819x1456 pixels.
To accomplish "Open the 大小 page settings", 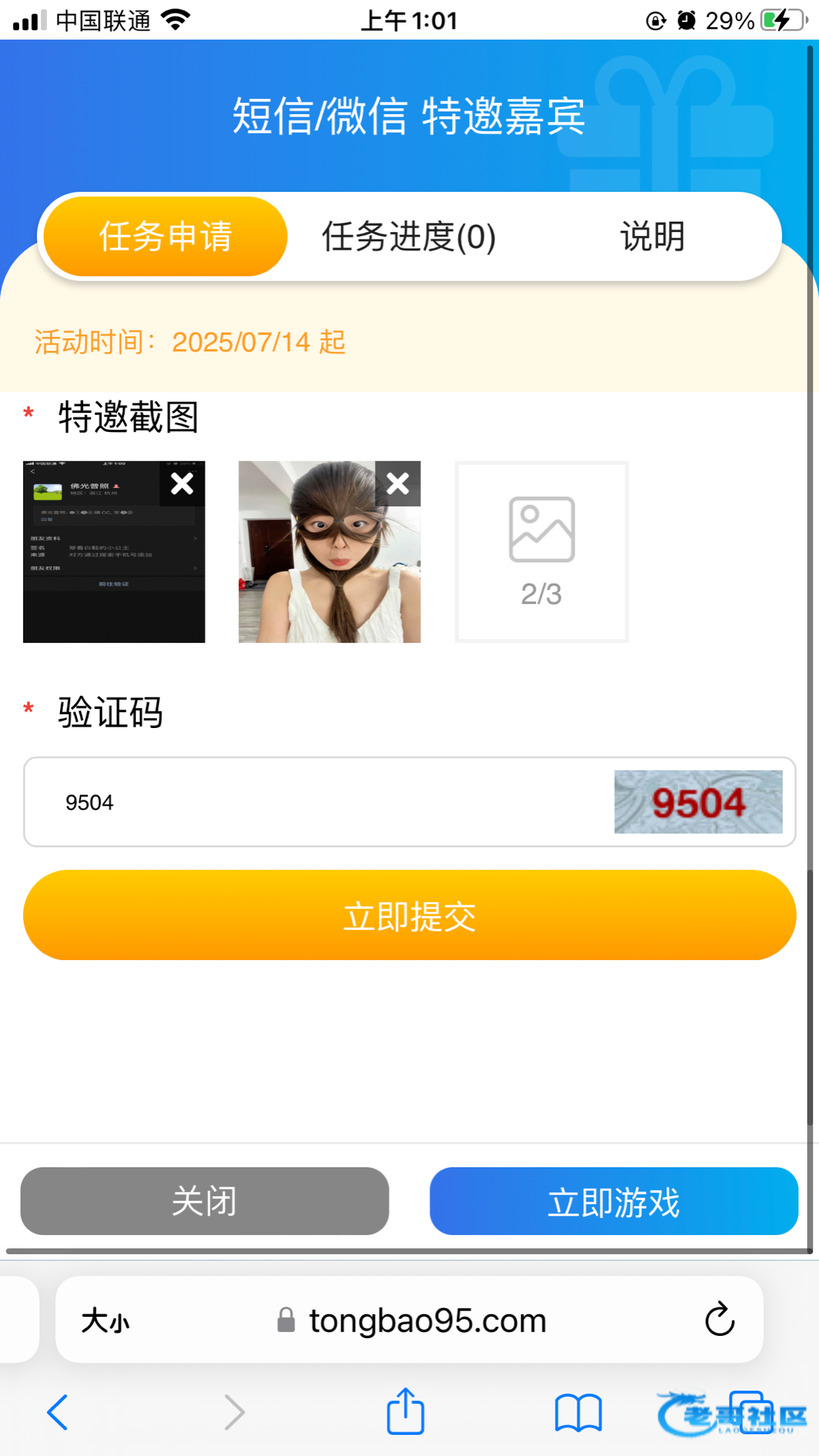I will [105, 1320].
